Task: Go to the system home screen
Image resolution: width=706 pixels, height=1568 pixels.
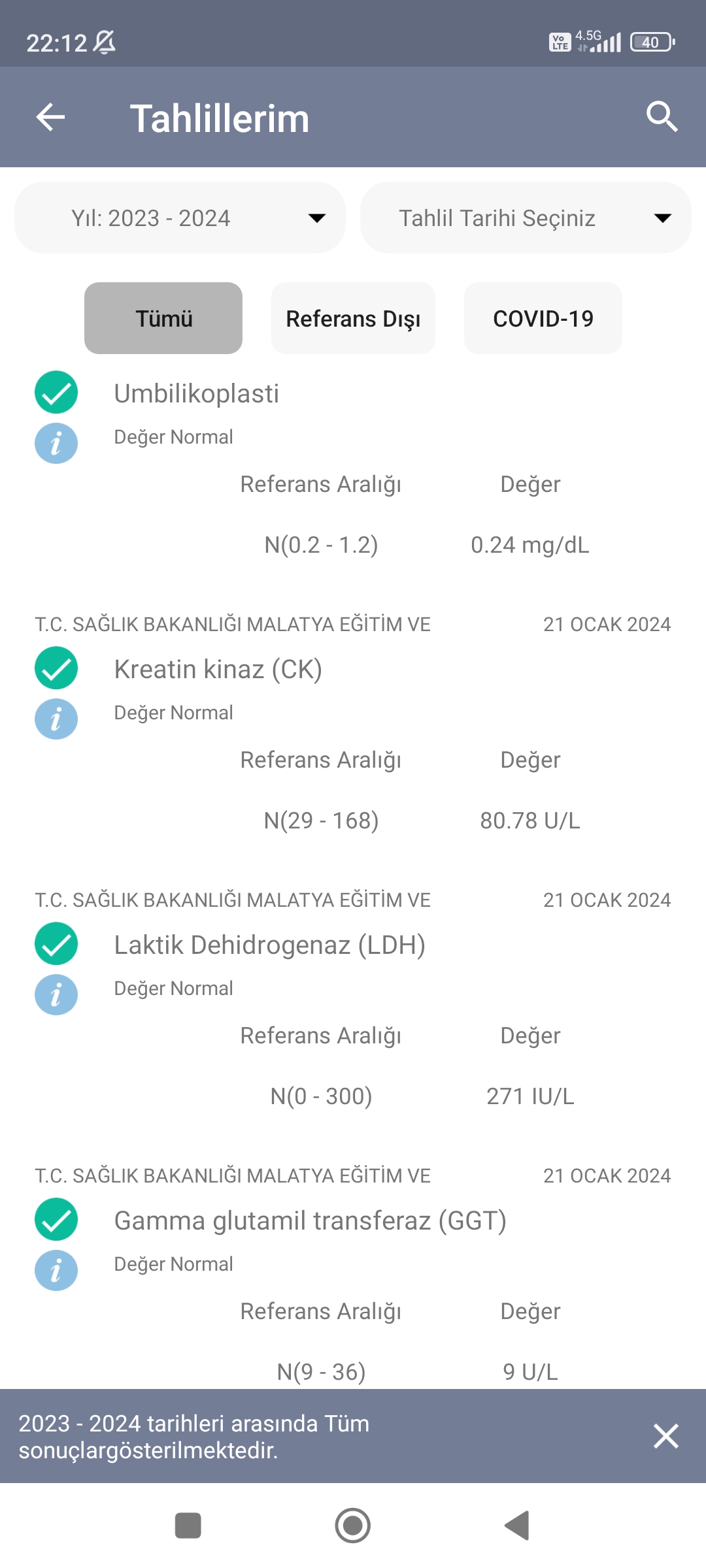Action: [x=353, y=1526]
